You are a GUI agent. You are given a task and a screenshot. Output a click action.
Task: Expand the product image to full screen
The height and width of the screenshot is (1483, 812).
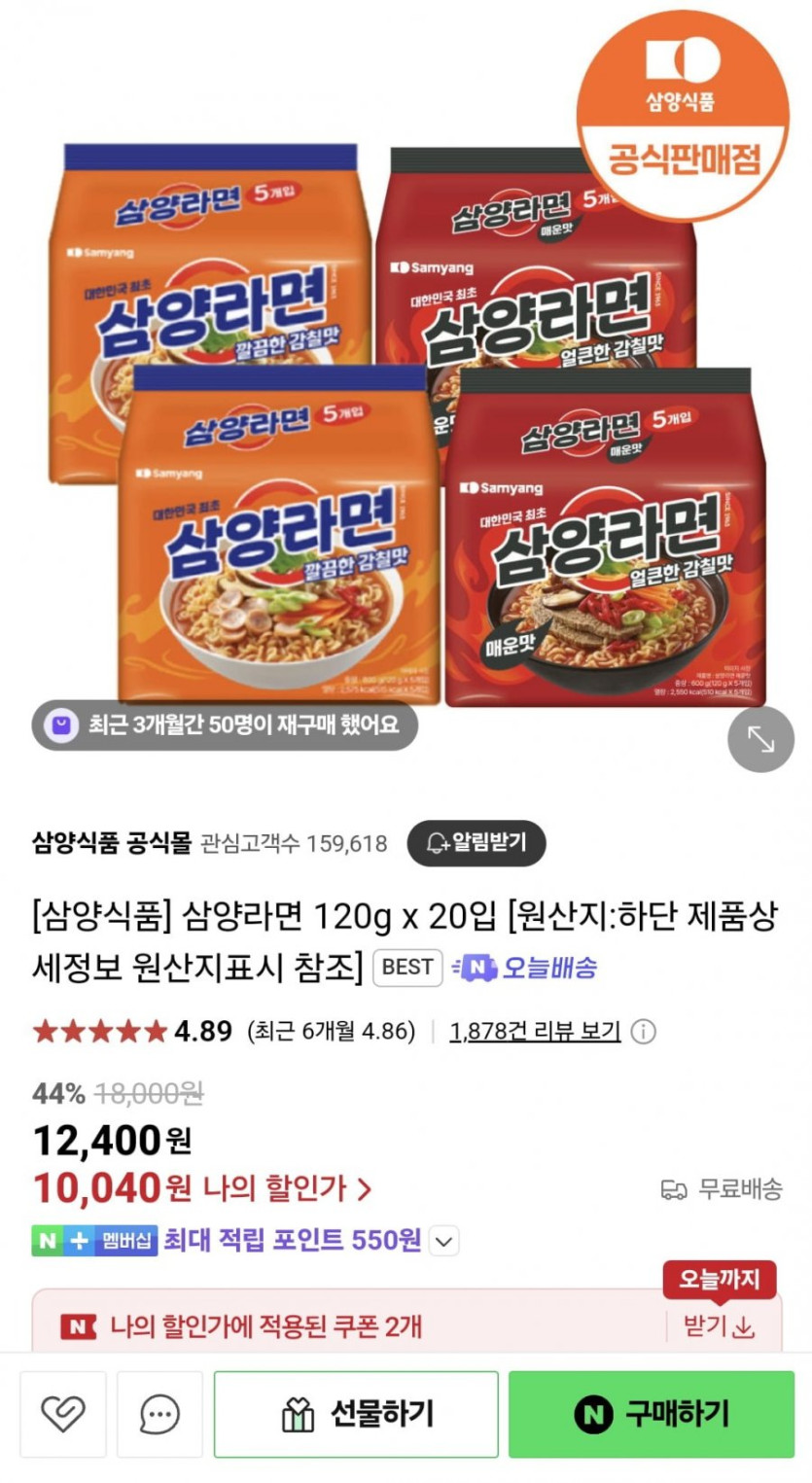760,739
